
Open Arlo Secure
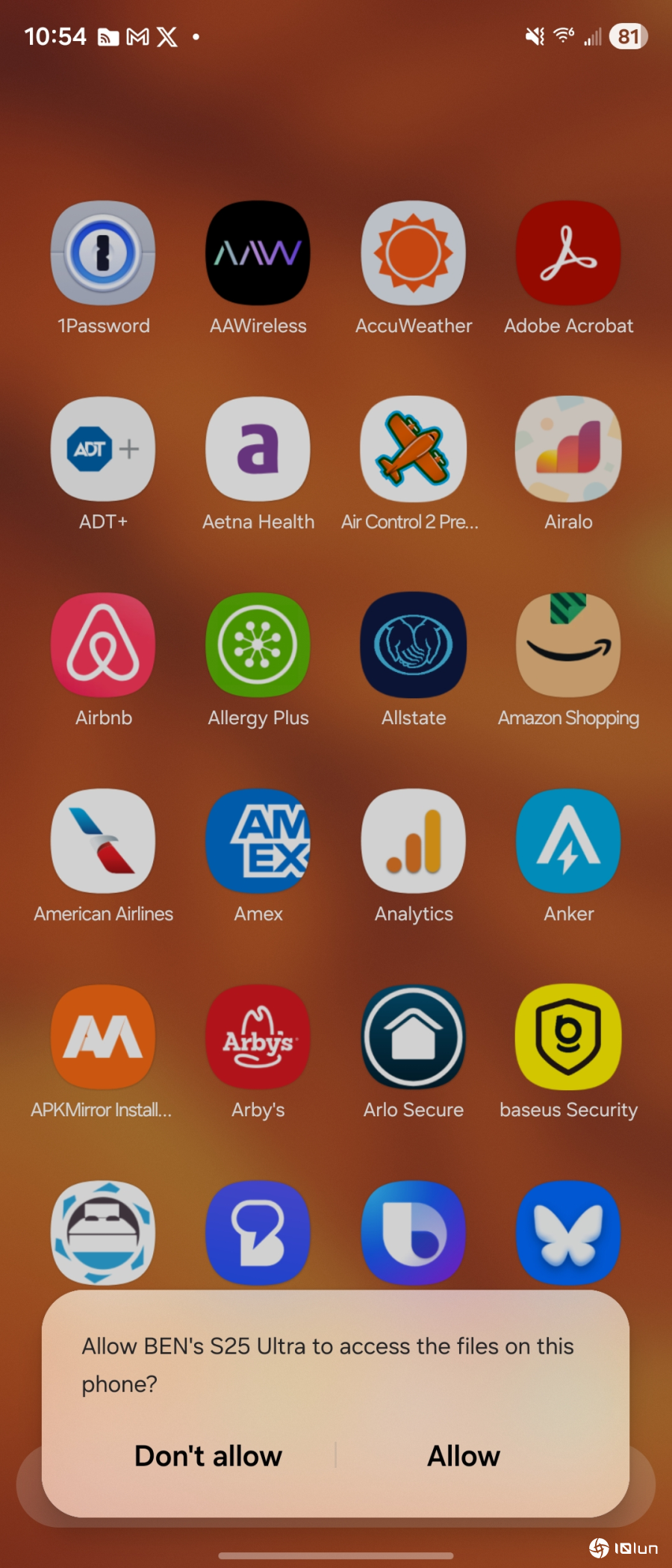(413, 1038)
